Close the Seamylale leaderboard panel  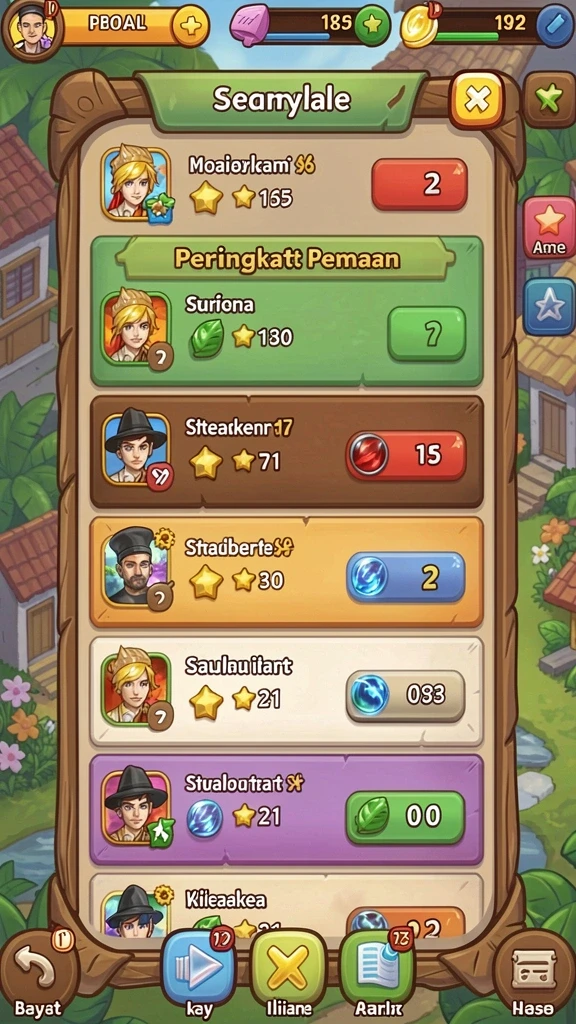coord(478,100)
